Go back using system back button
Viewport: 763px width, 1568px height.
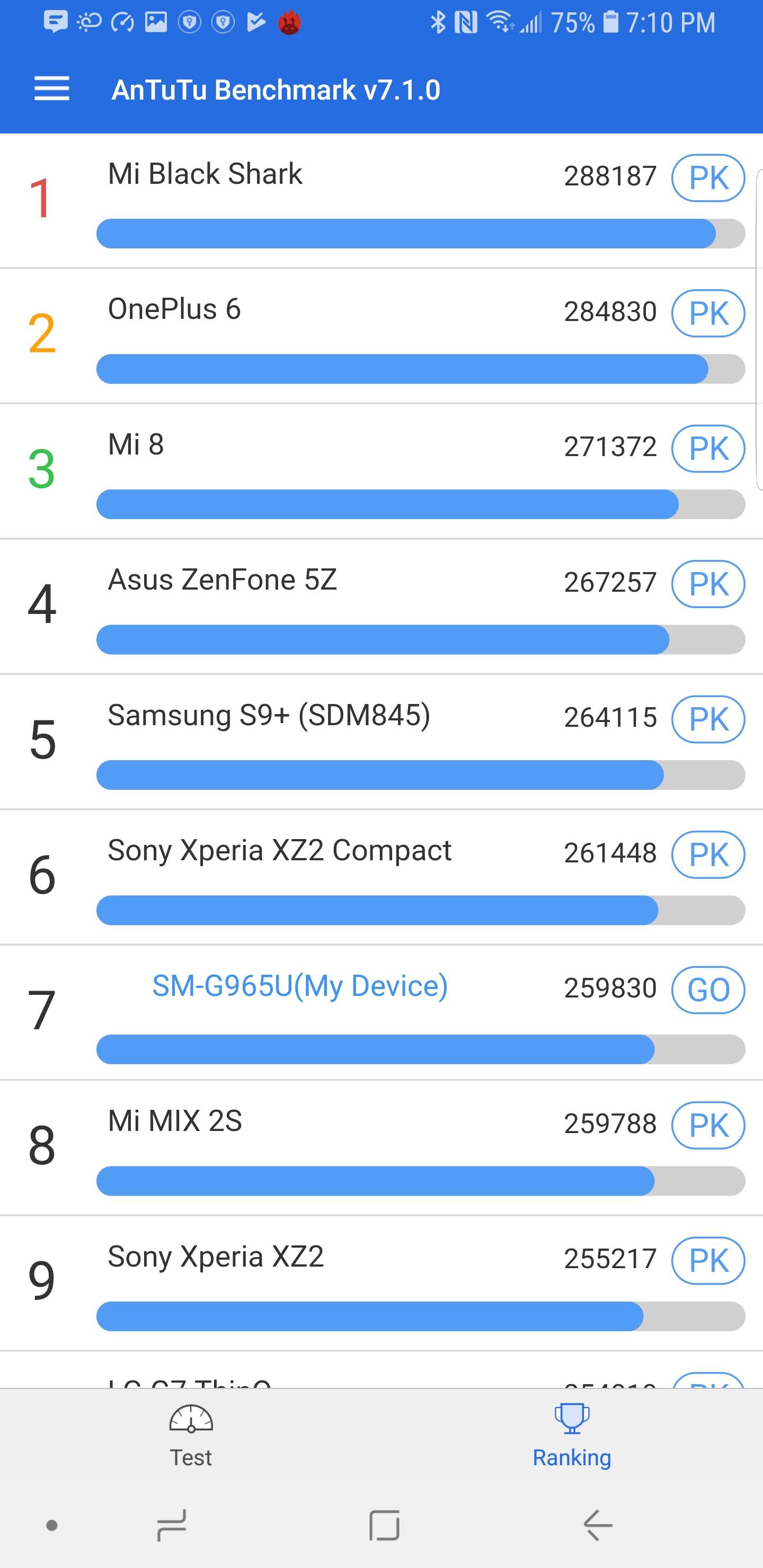pos(597,1525)
